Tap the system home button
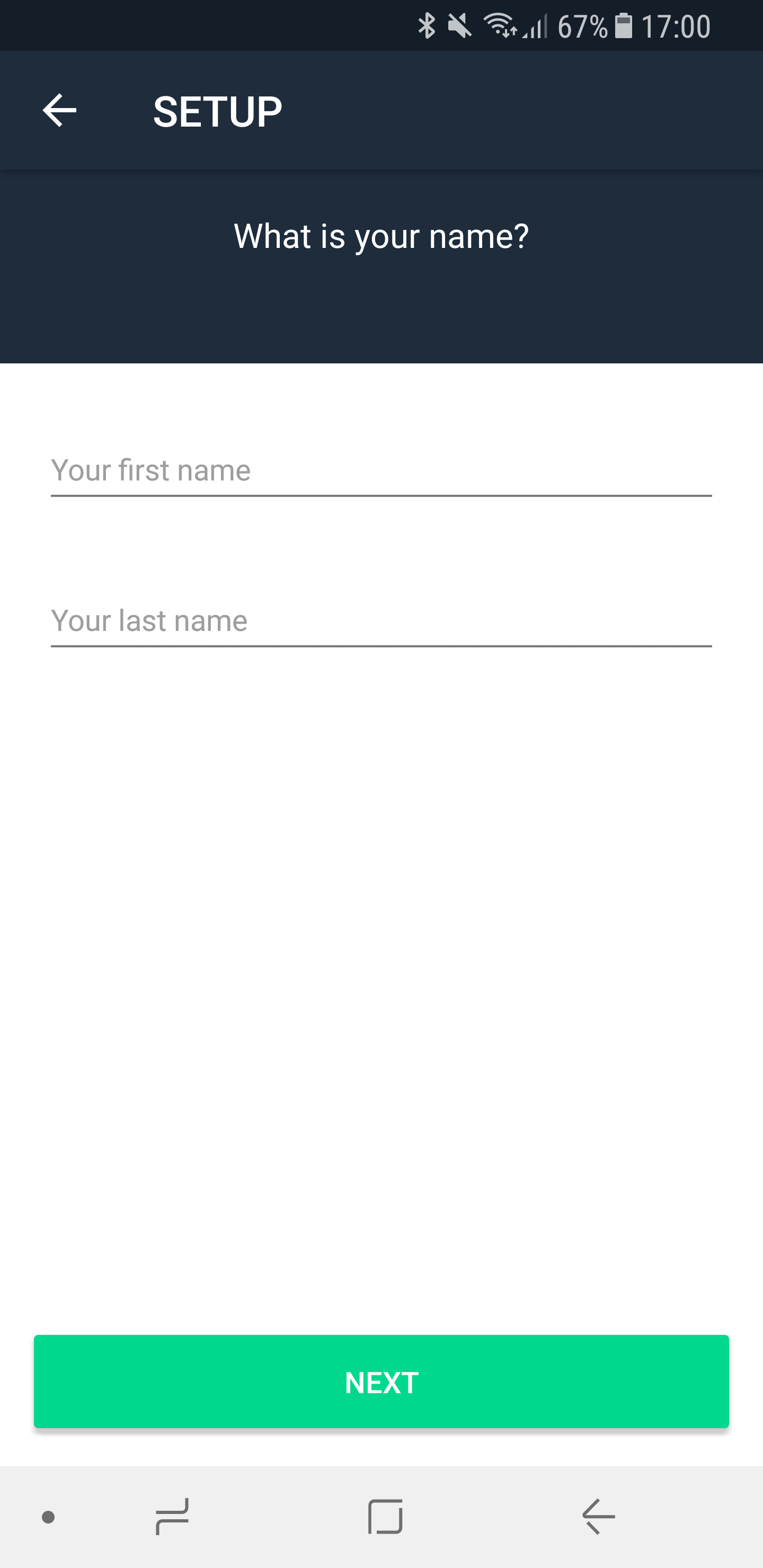763x1568 pixels. click(385, 1517)
